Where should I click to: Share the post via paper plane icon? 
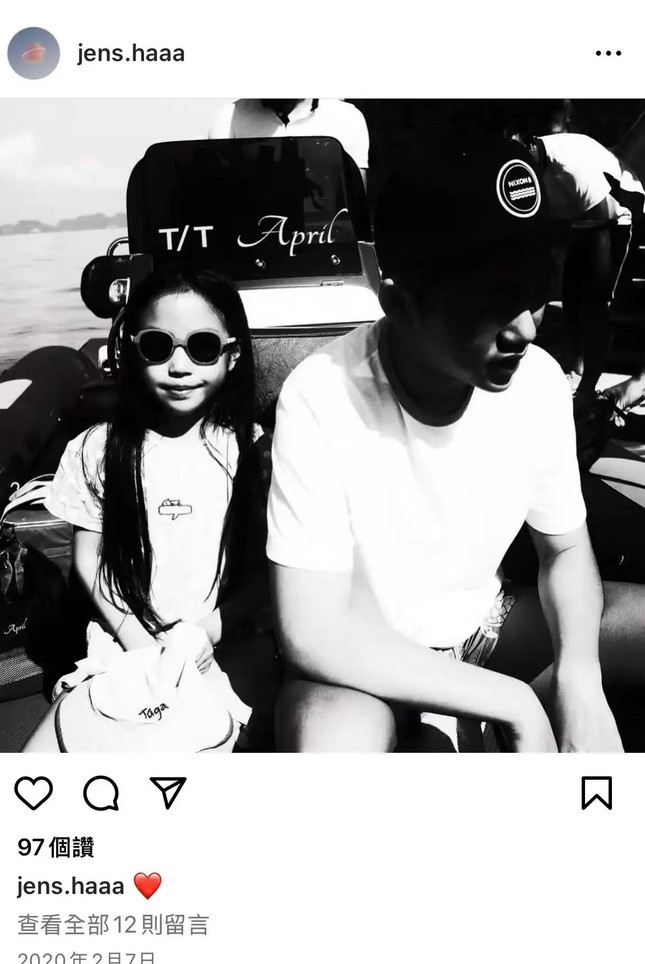coord(167,792)
